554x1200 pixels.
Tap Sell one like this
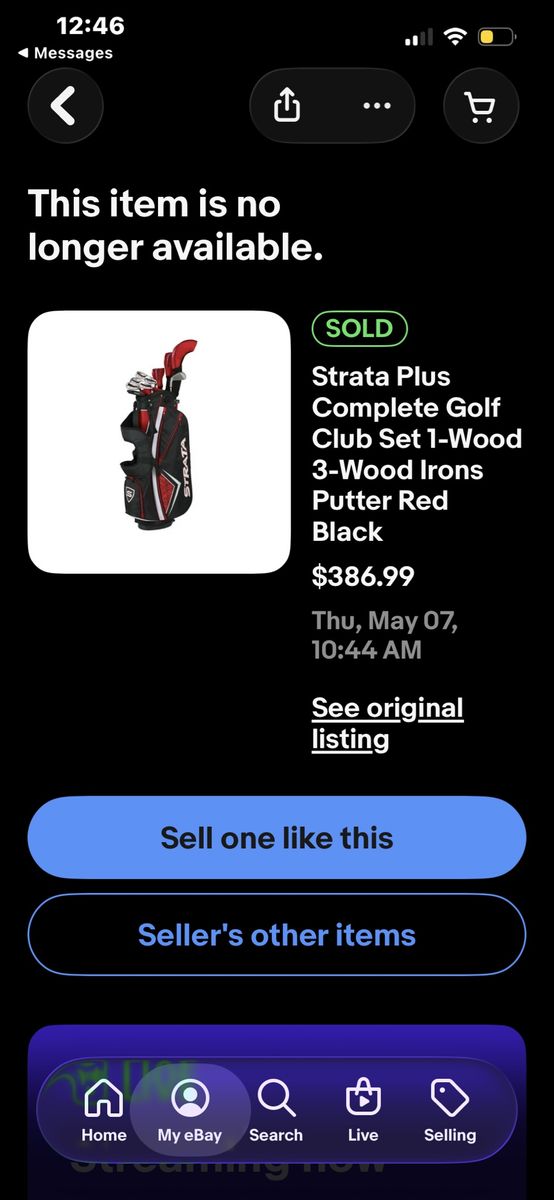click(x=277, y=837)
